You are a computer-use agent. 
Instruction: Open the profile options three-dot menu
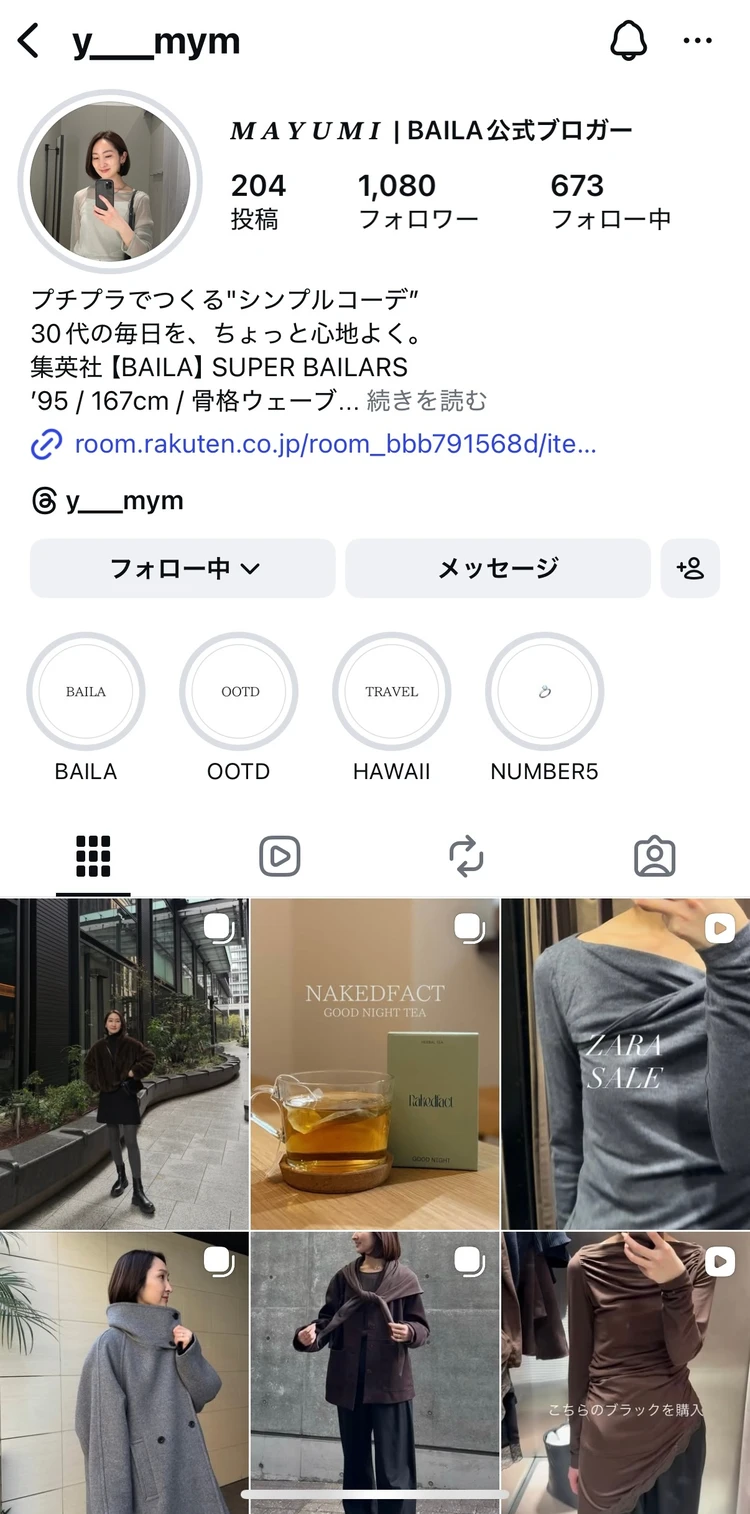pos(697,40)
